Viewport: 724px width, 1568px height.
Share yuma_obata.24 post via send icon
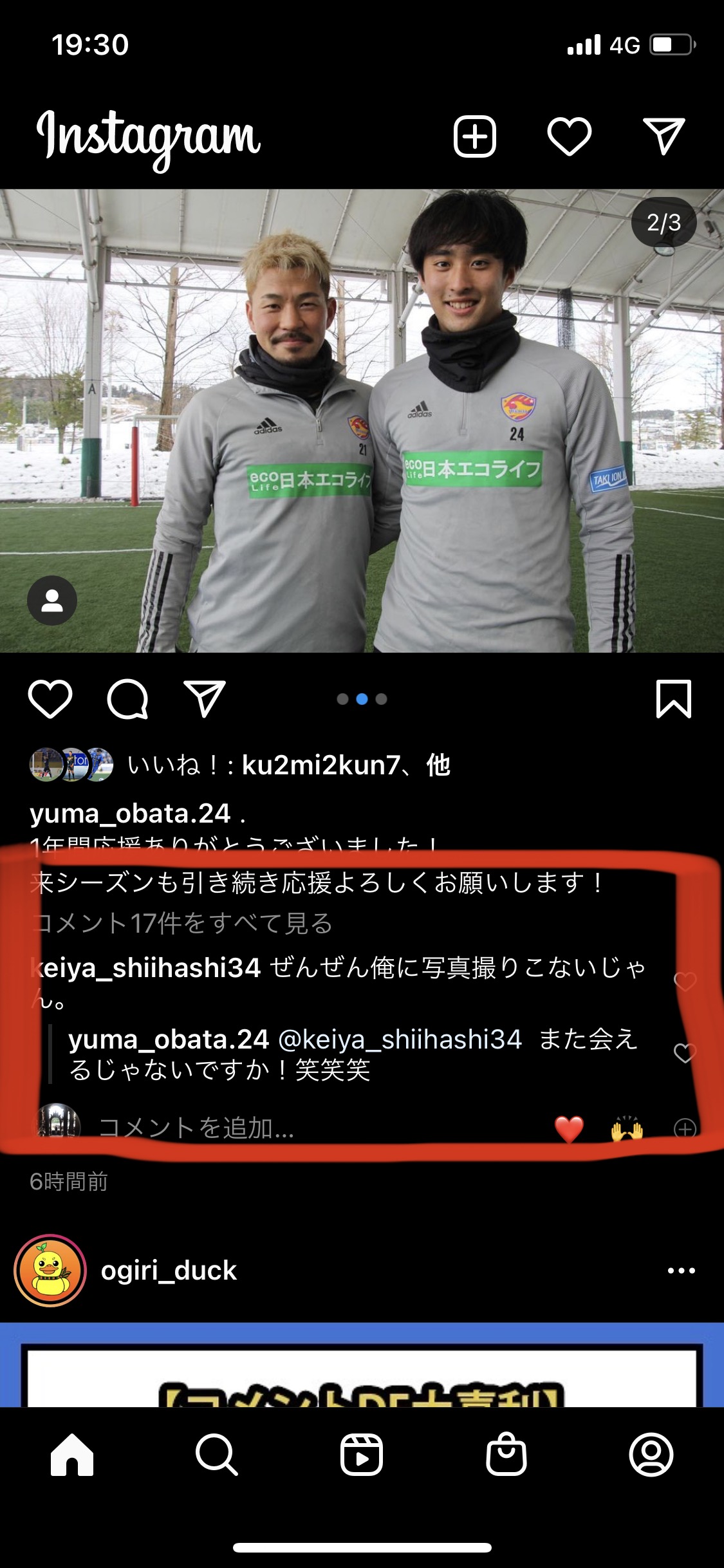(205, 699)
